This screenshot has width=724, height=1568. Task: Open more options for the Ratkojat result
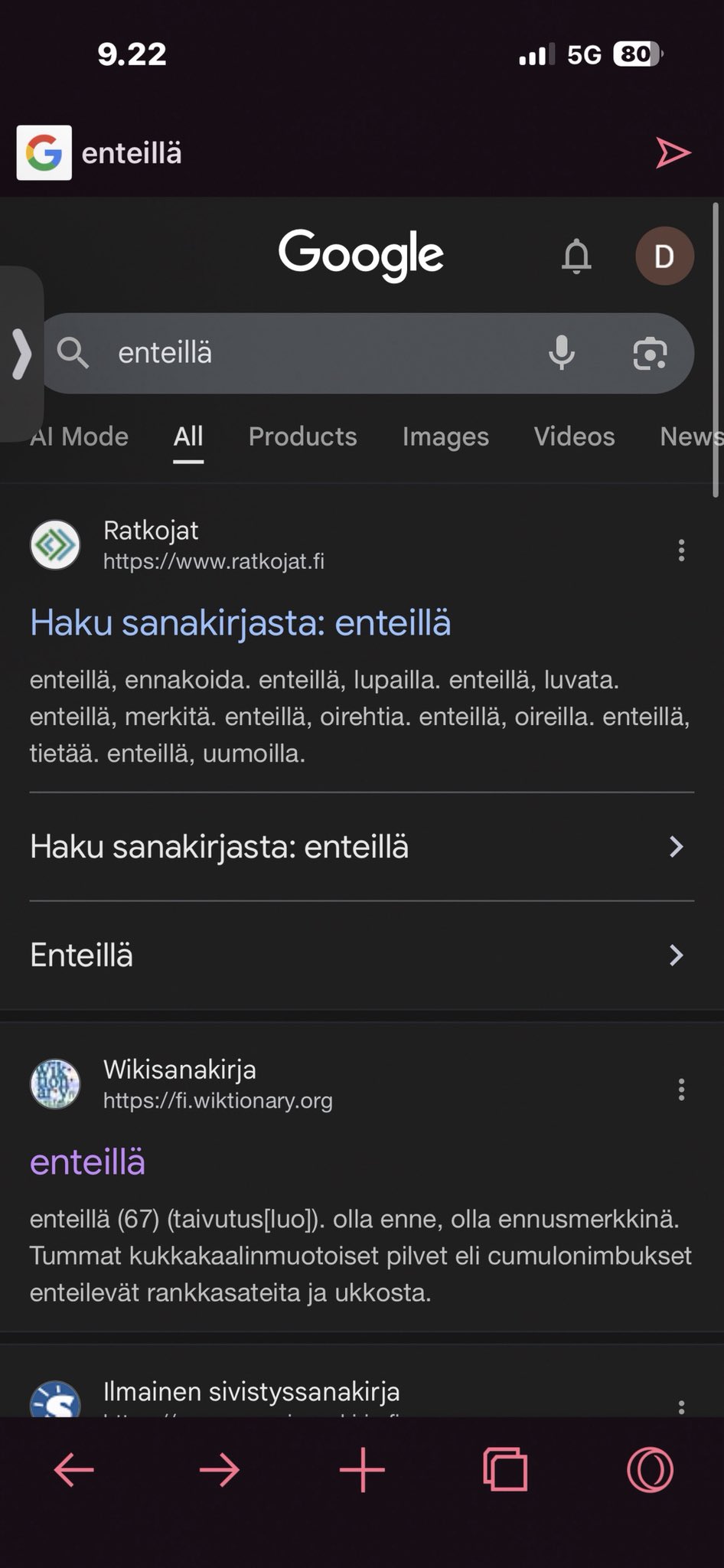681,550
